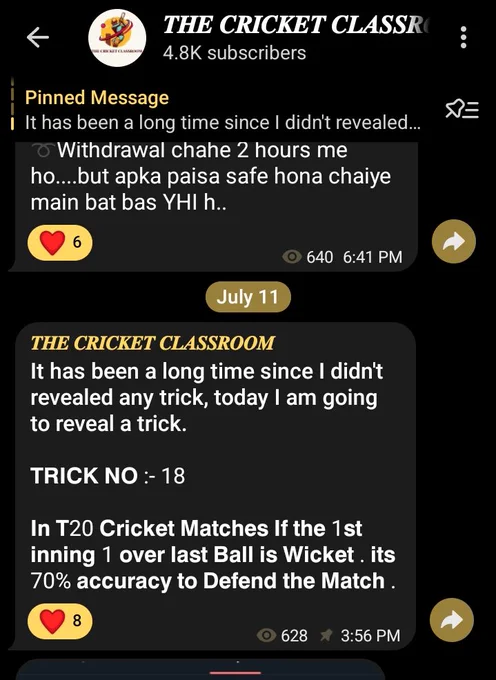This screenshot has height=680, width=496.
Task: Open the pinned message bar
Action: click(x=222, y=110)
